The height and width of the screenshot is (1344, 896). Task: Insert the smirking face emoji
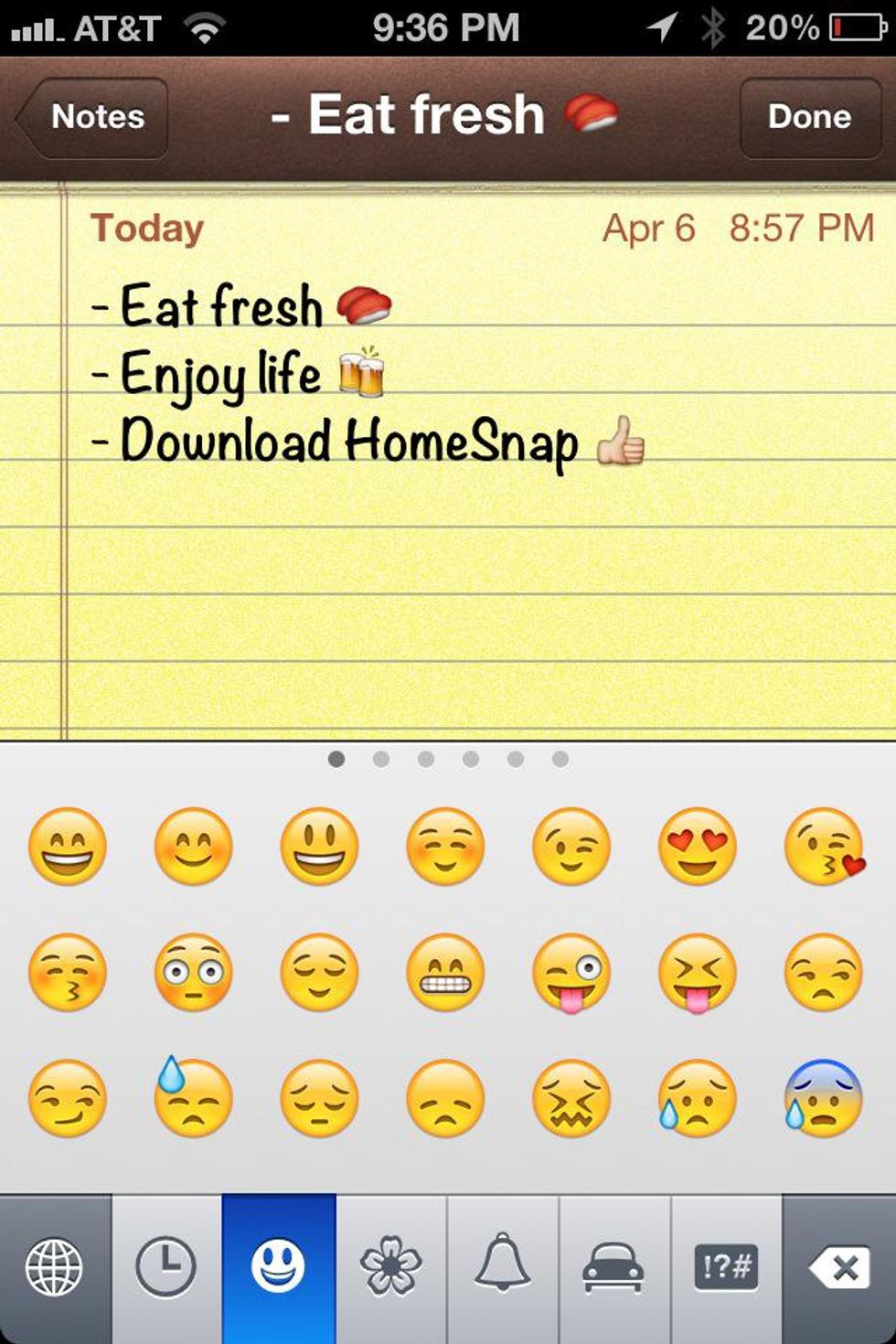(68, 1098)
